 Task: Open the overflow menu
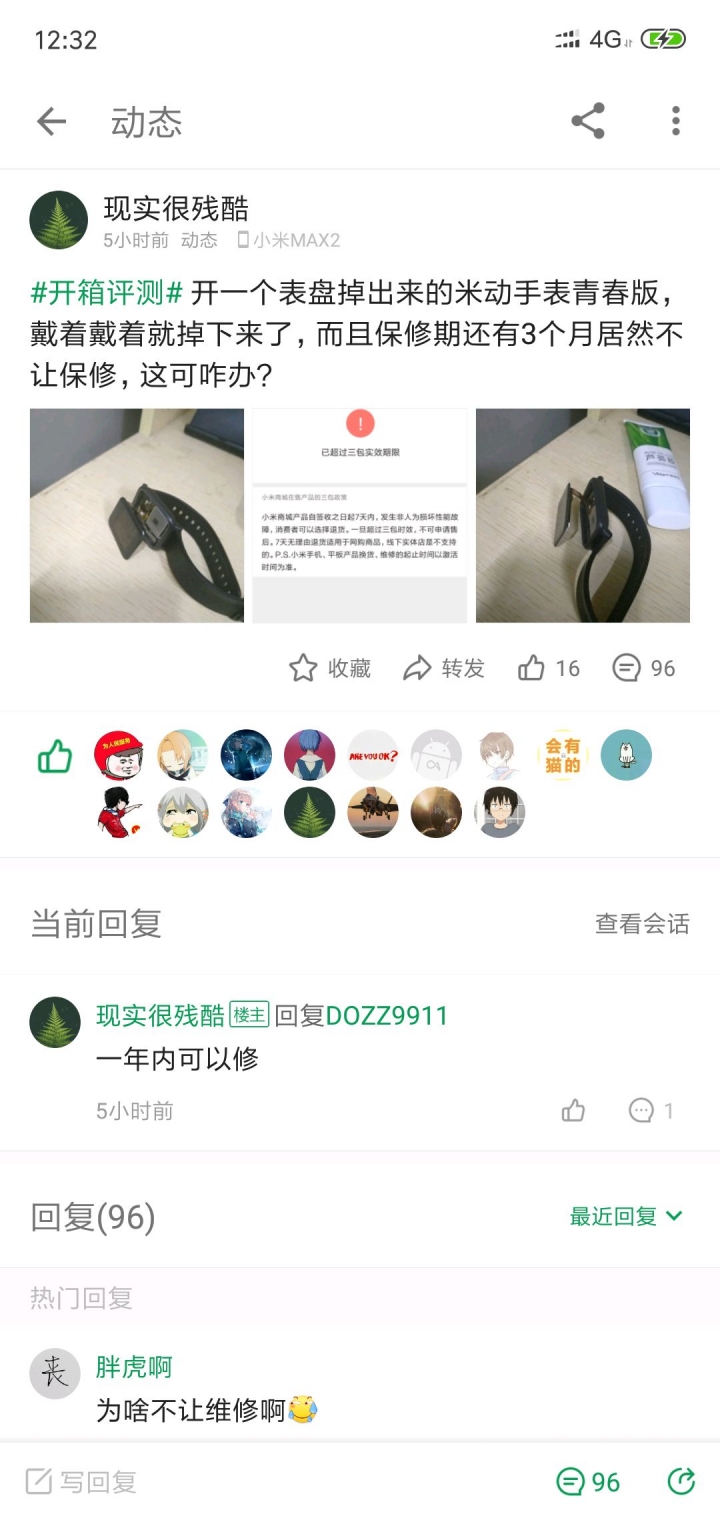click(x=676, y=122)
